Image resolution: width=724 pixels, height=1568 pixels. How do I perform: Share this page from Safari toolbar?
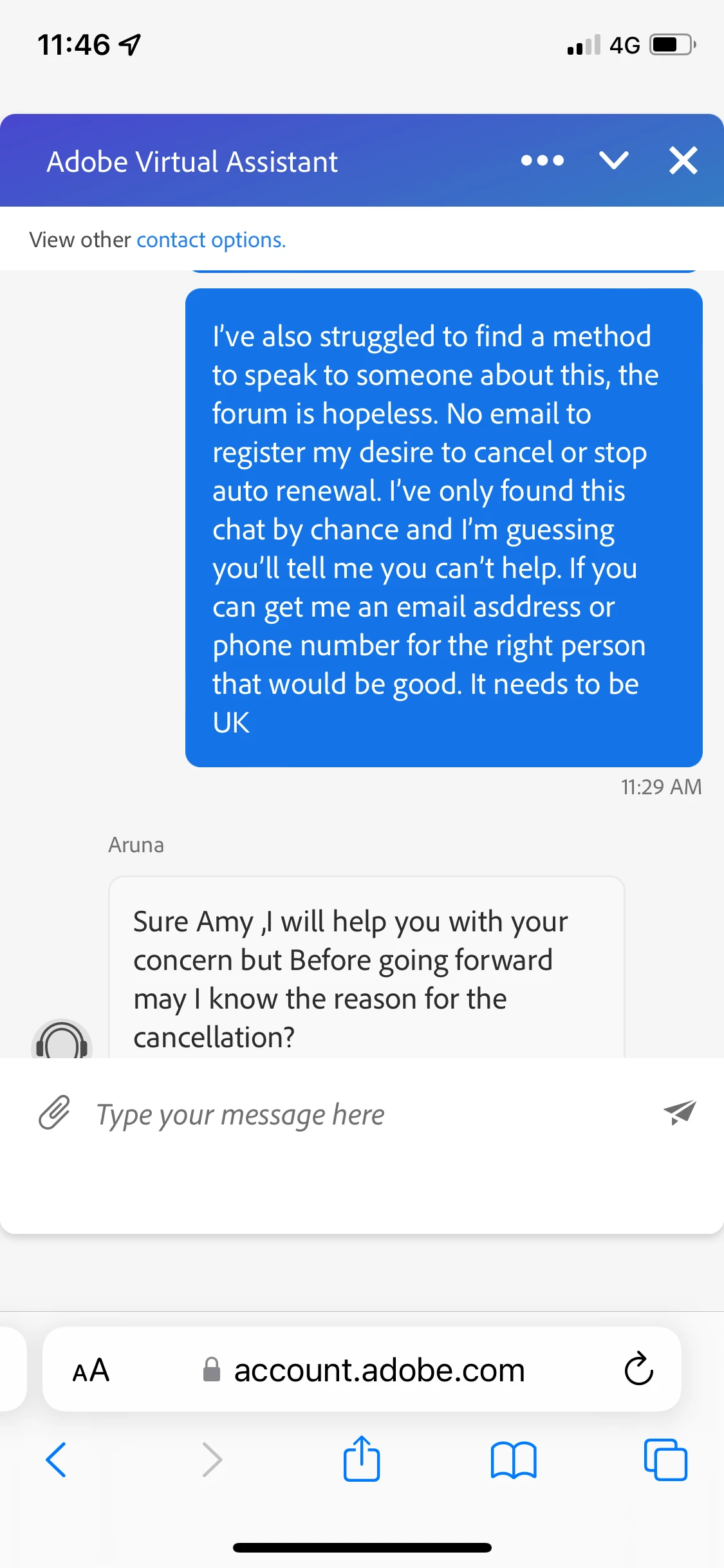click(x=362, y=1459)
